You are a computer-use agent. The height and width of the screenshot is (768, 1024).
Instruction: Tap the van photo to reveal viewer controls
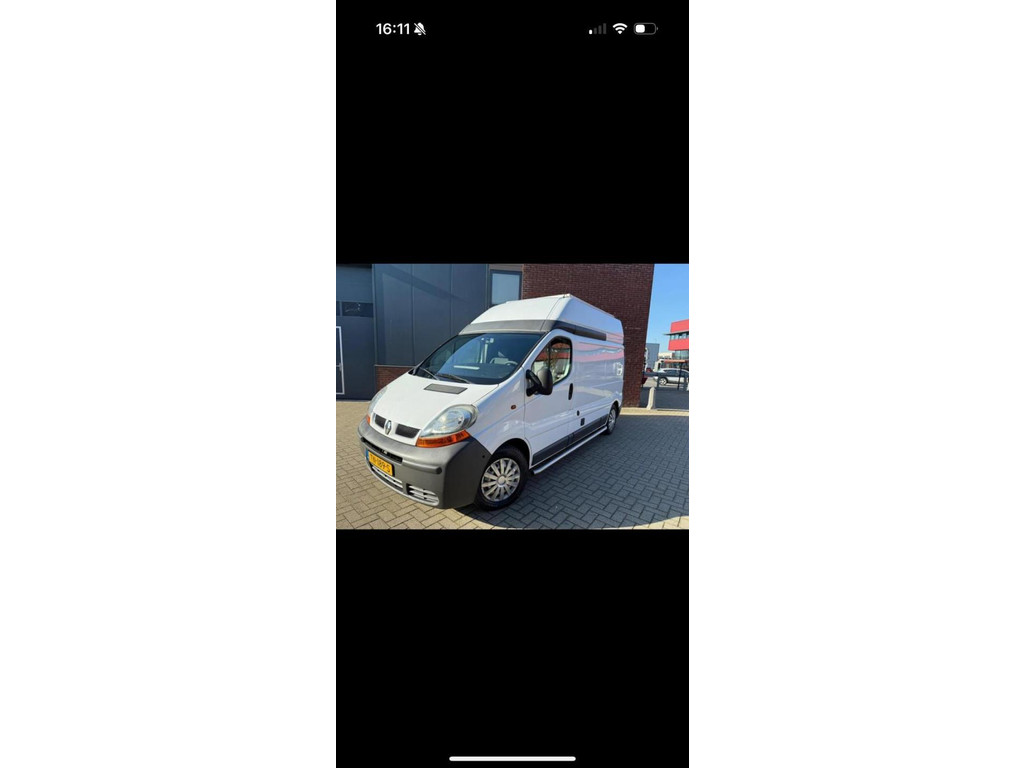tap(512, 396)
